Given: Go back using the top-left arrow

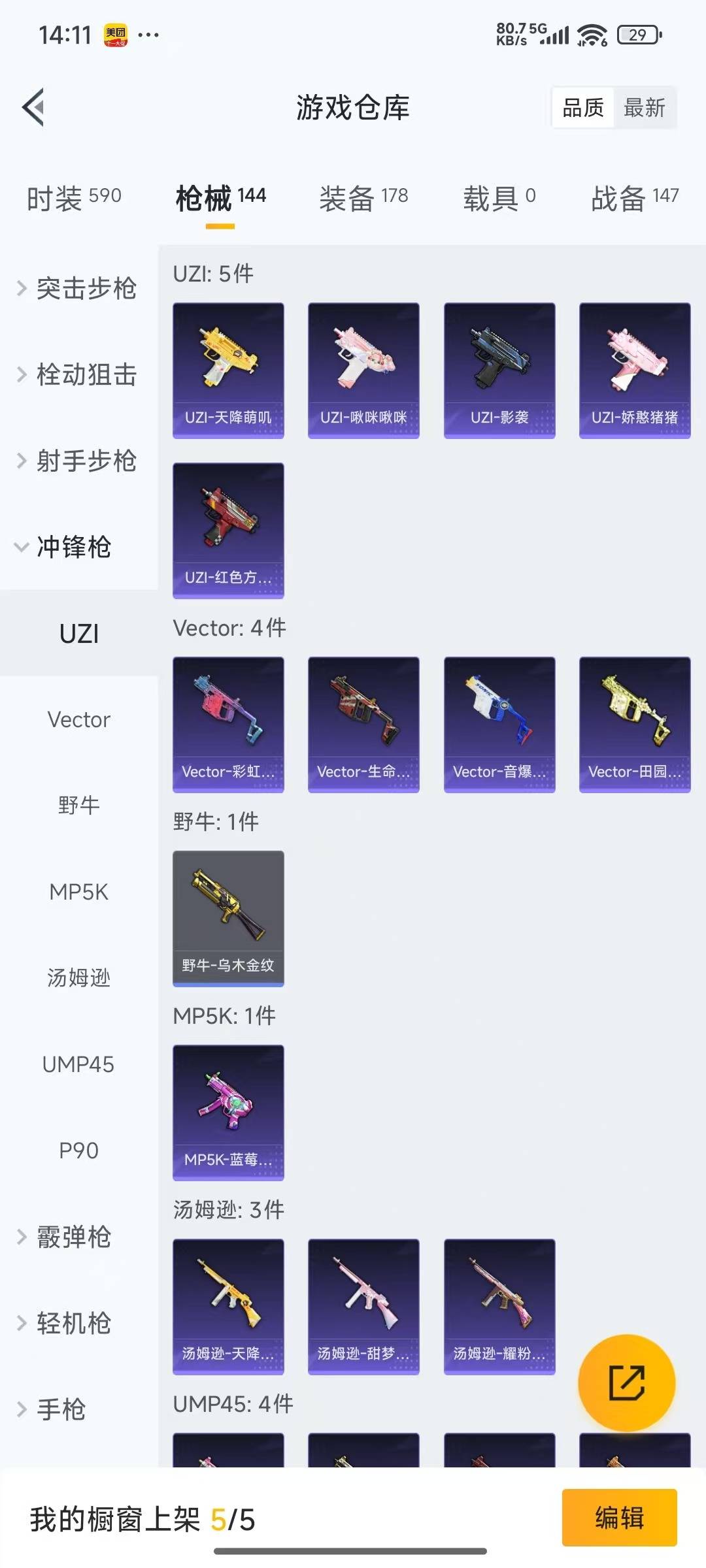Looking at the screenshot, I should (x=34, y=107).
